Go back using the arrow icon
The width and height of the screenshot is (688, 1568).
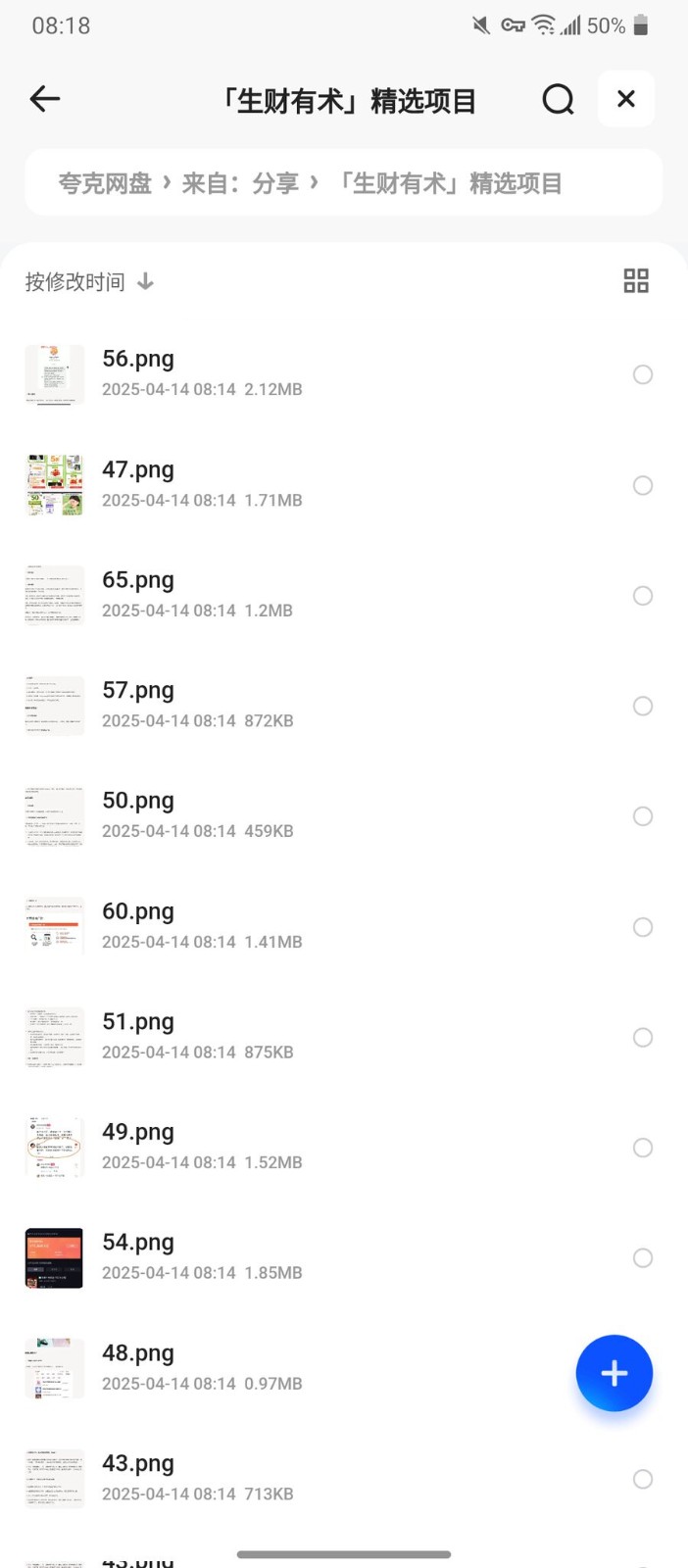click(45, 99)
